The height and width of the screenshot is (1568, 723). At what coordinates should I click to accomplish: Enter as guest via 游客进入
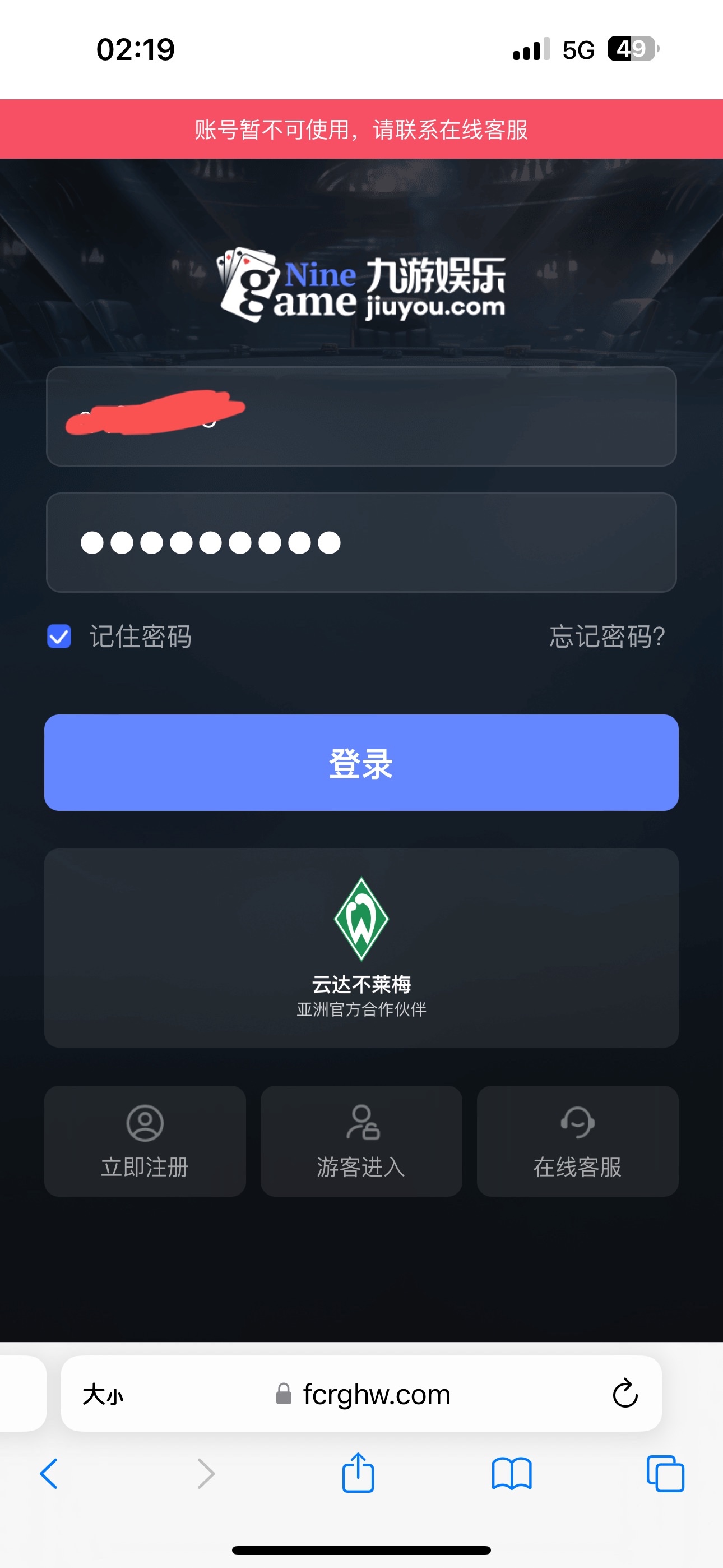pyautogui.click(x=361, y=1141)
